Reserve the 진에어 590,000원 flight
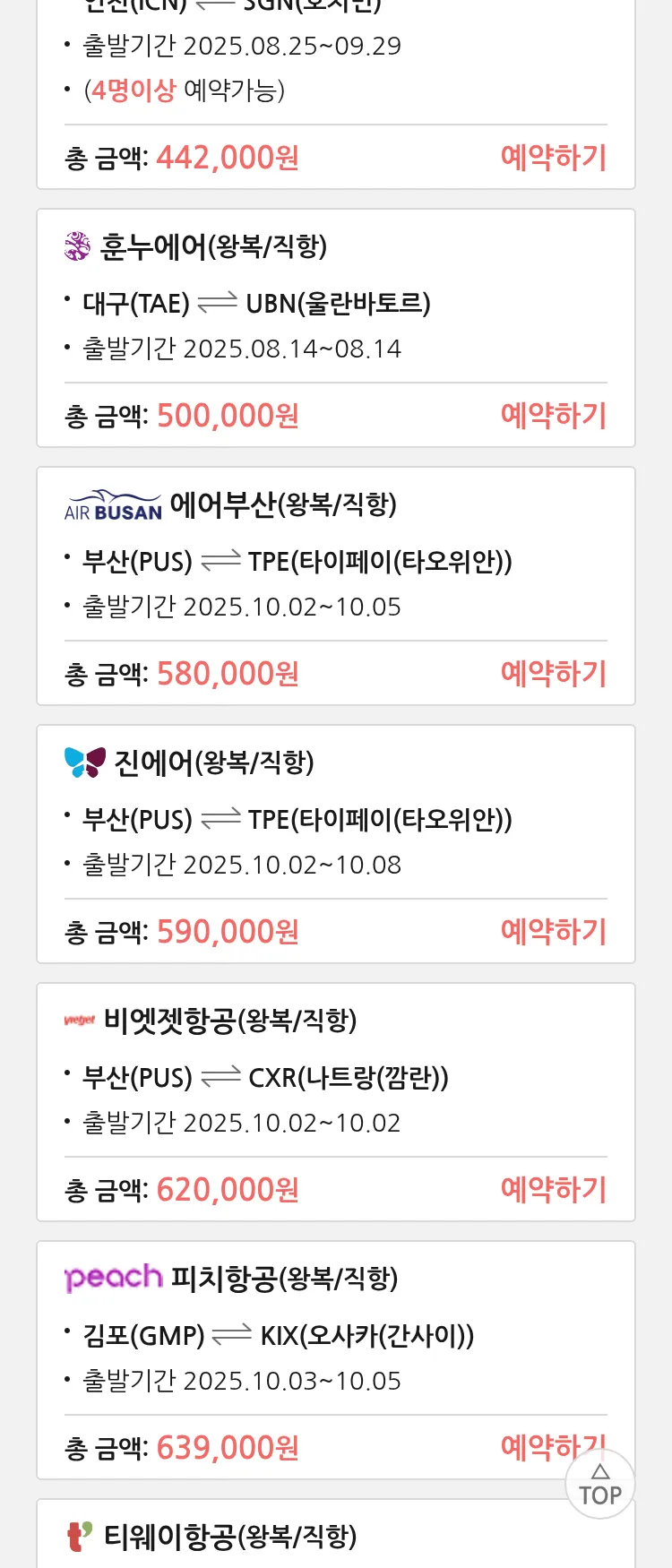The height and width of the screenshot is (1568, 672). (553, 932)
